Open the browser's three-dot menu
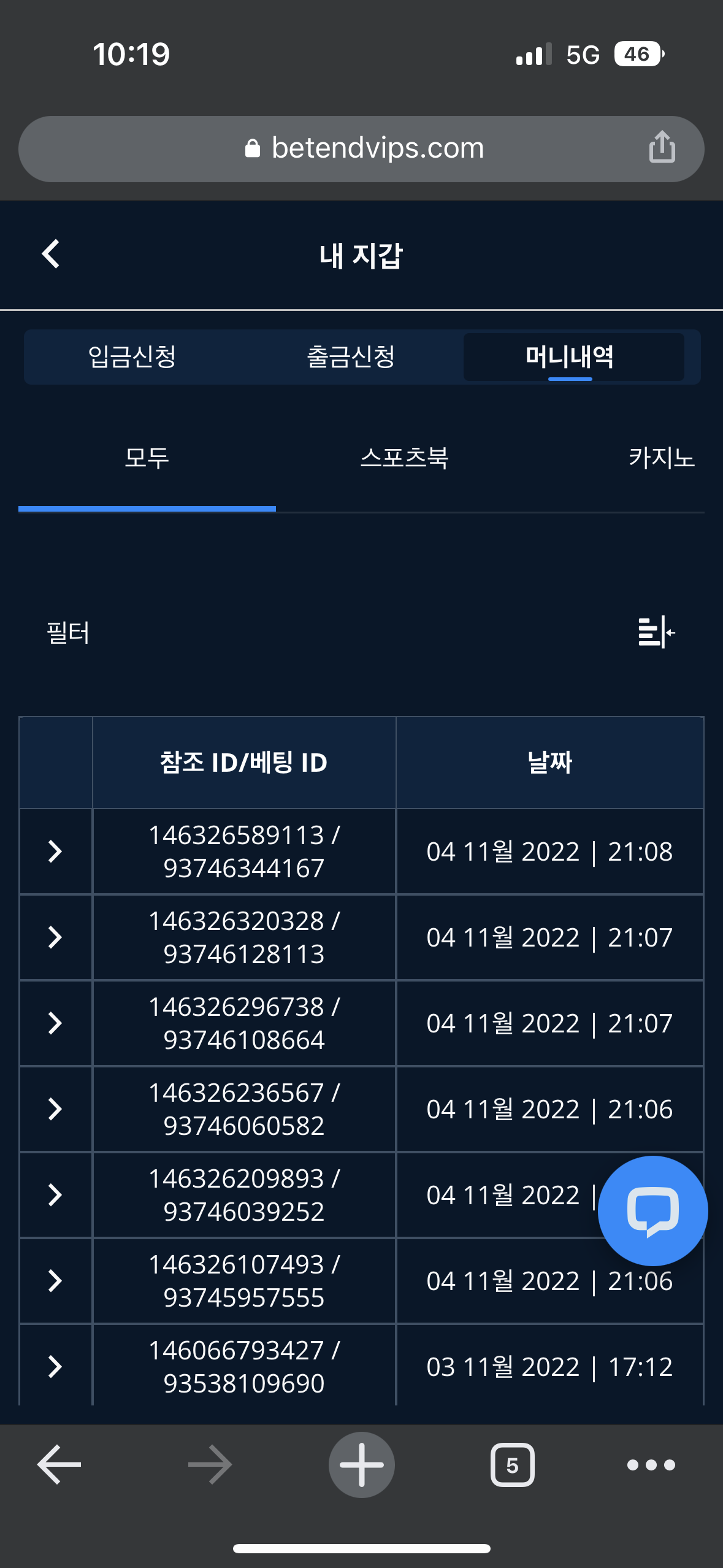Image resolution: width=723 pixels, height=1568 pixels. [x=651, y=1465]
